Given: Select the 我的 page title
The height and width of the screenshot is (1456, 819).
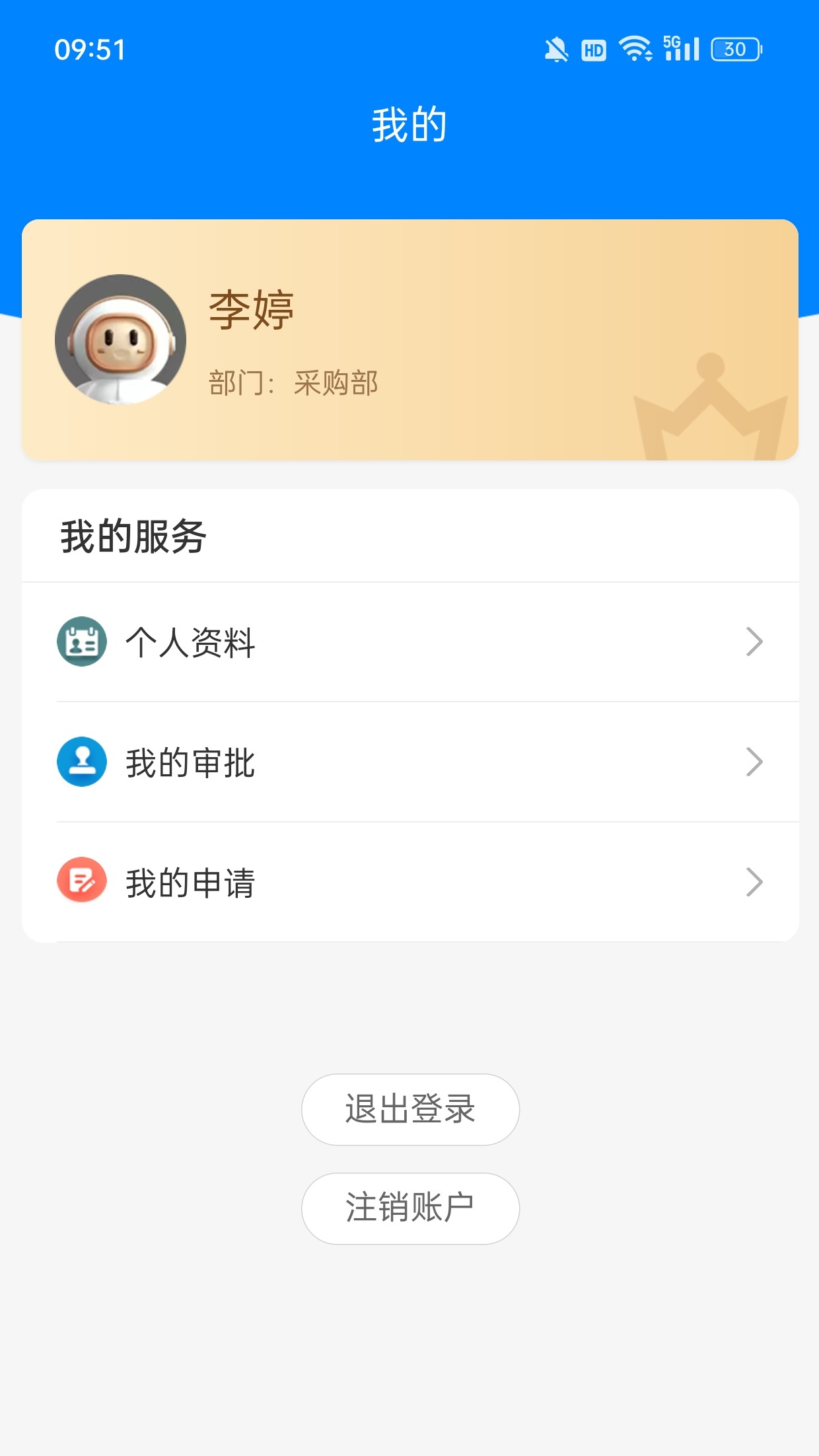Looking at the screenshot, I should [409, 123].
